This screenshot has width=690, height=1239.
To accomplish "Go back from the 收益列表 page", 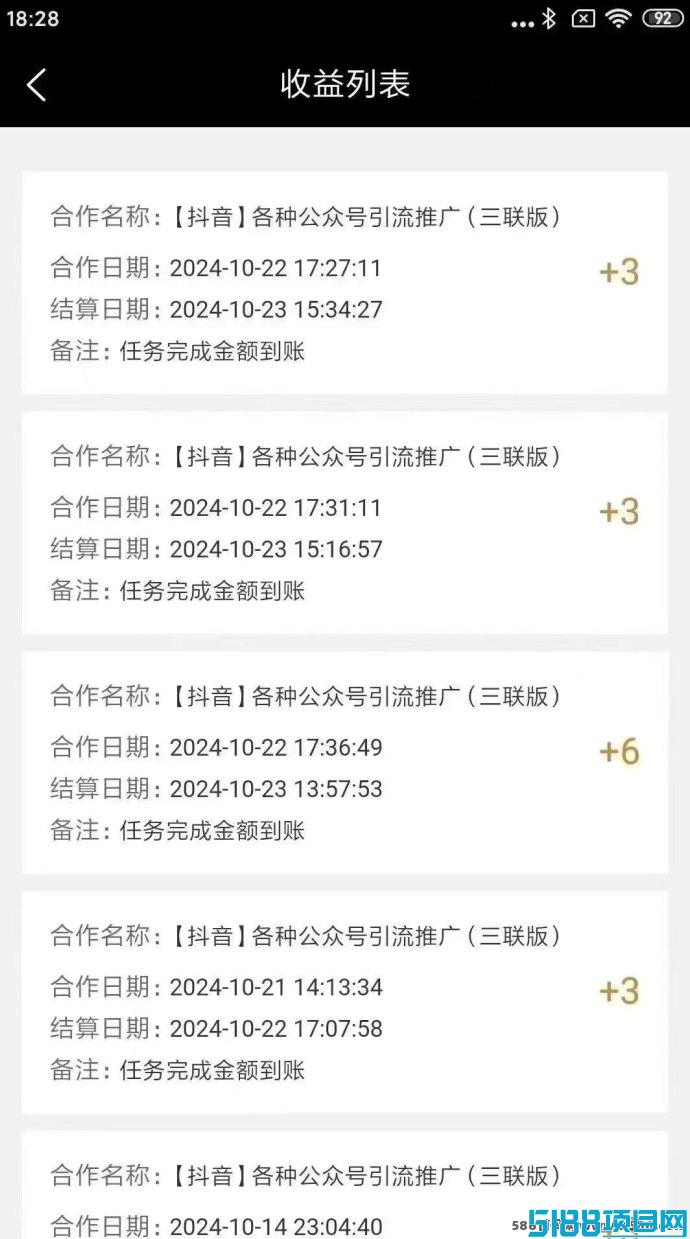I will (37, 85).
